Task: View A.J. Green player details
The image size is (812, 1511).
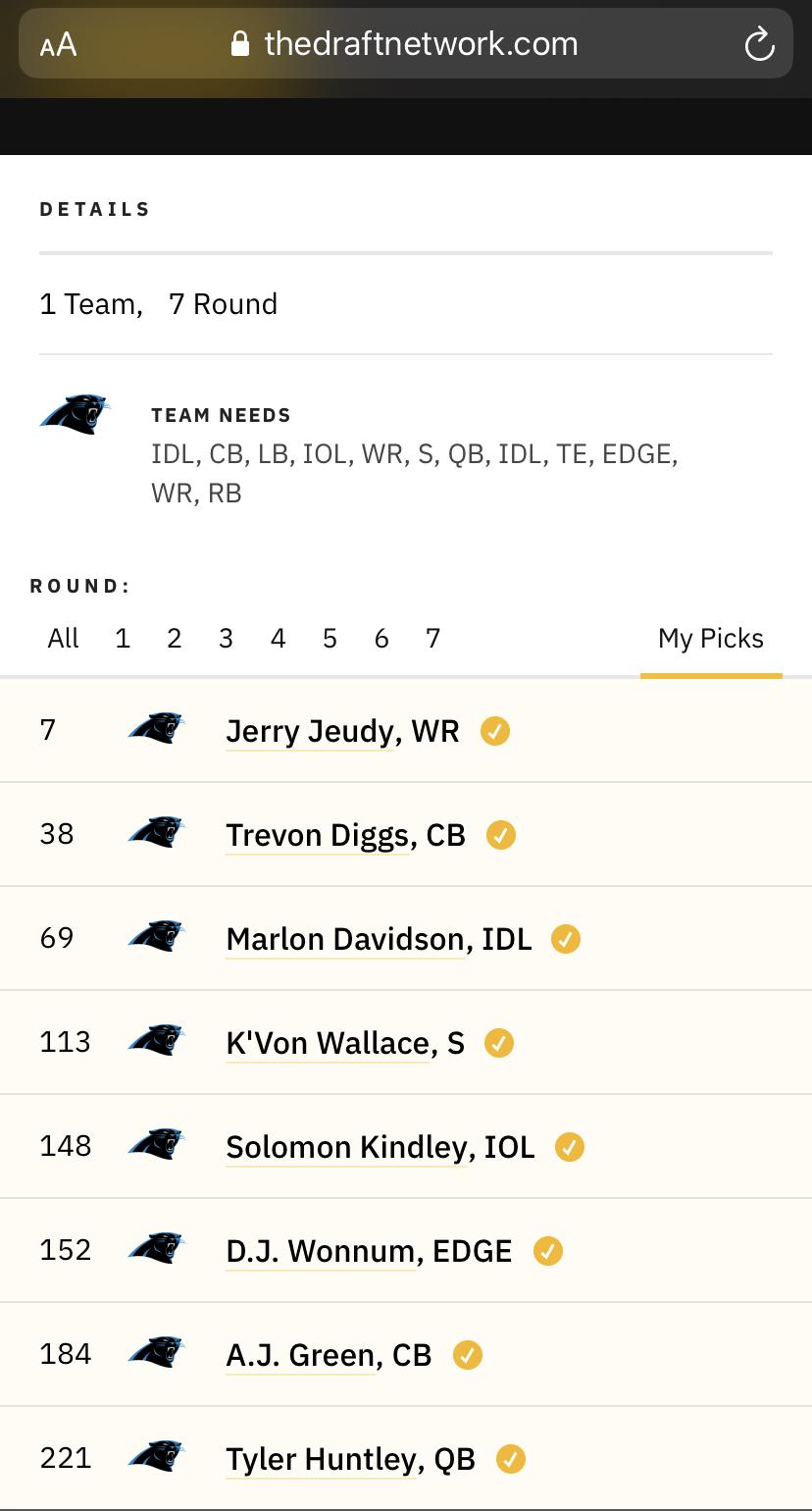Action: (x=300, y=1356)
